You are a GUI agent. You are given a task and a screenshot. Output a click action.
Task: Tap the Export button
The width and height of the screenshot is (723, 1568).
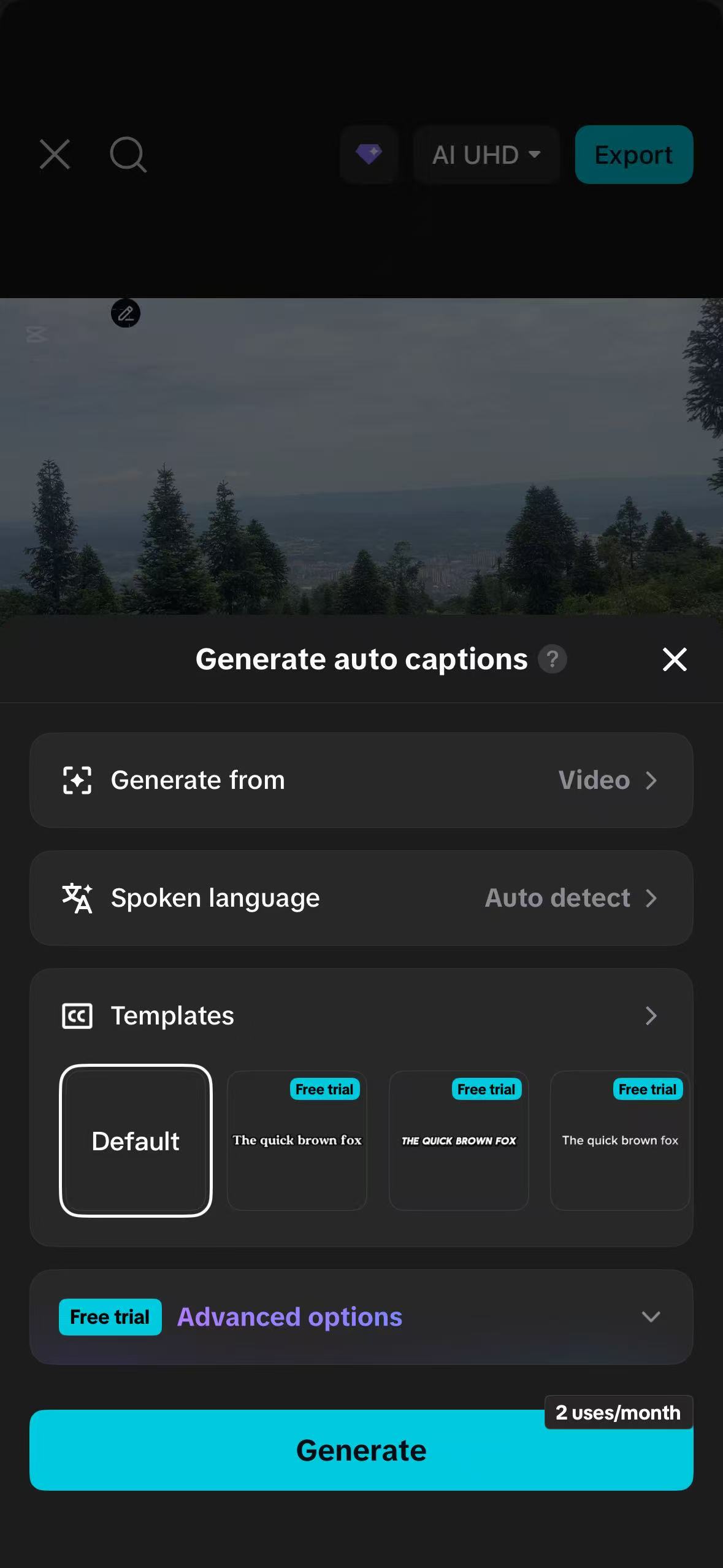(x=633, y=155)
